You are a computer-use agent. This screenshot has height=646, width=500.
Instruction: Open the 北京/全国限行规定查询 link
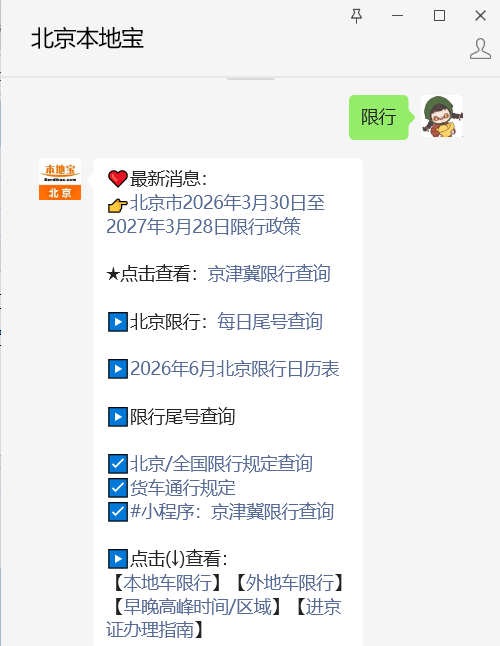pyautogui.click(x=221, y=464)
